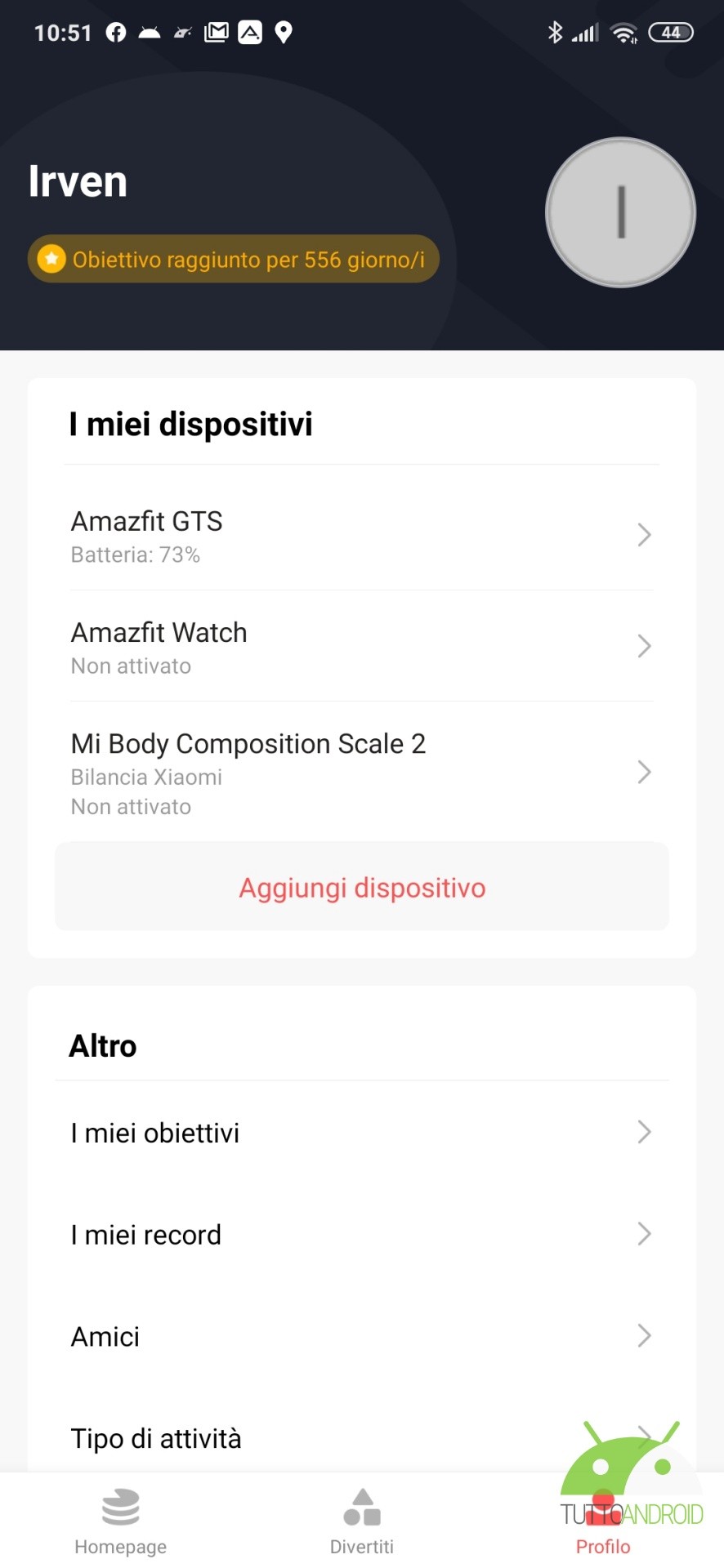Switch to the Divertiti tab
The height and width of the screenshot is (1568, 724).
[362, 1521]
